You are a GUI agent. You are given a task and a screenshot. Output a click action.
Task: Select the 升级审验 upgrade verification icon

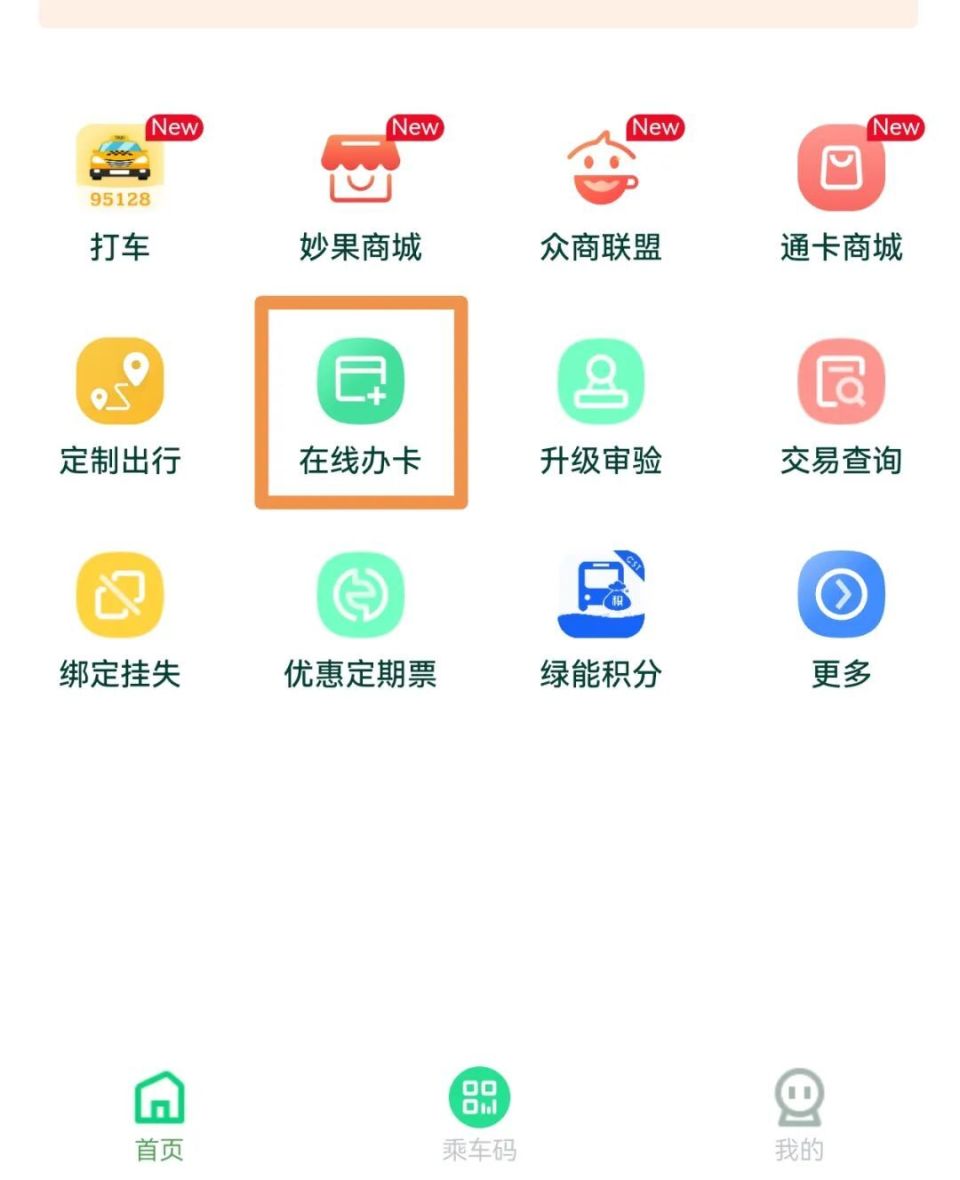pyautogui.click(x=600, y=380)
